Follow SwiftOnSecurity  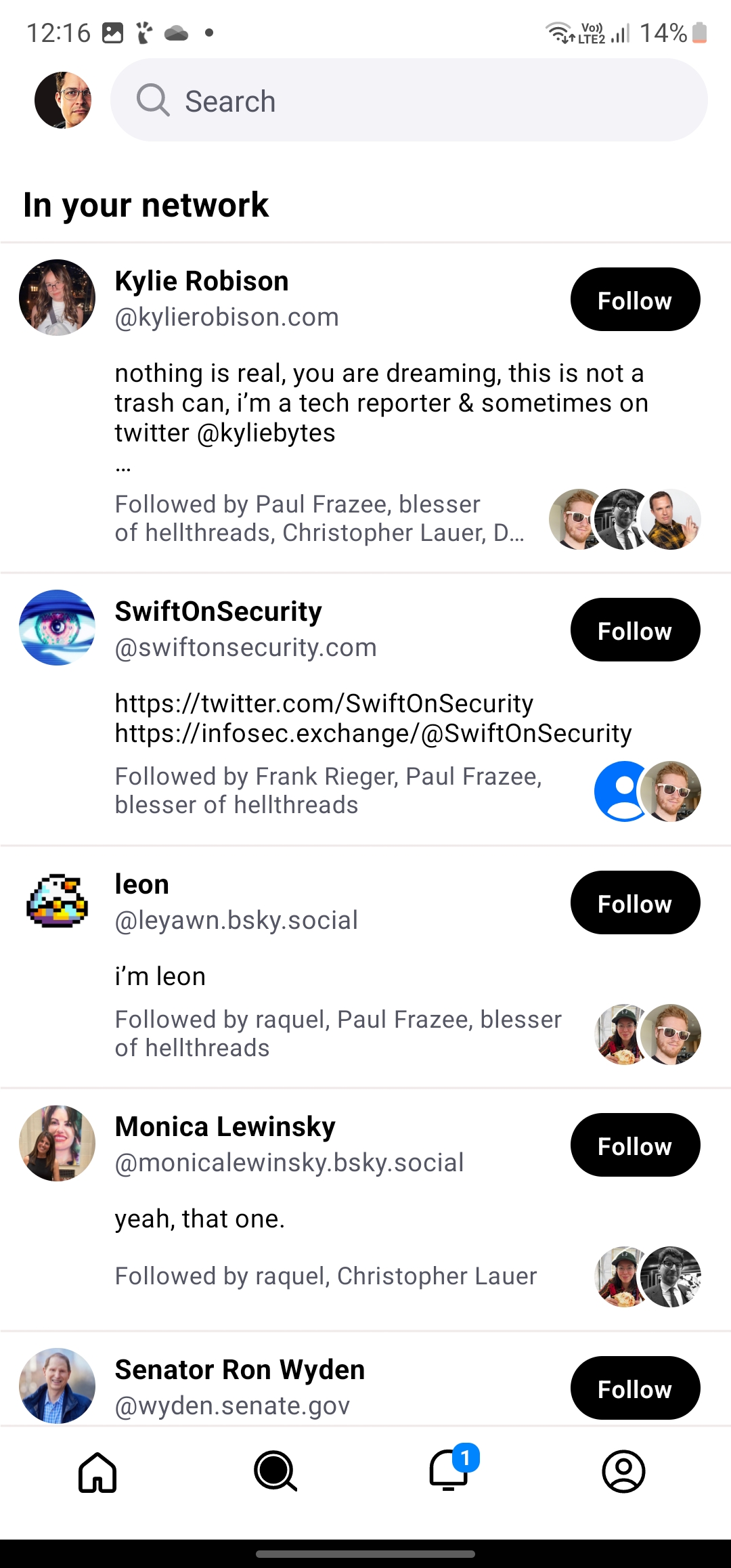(x=634, y=630)
